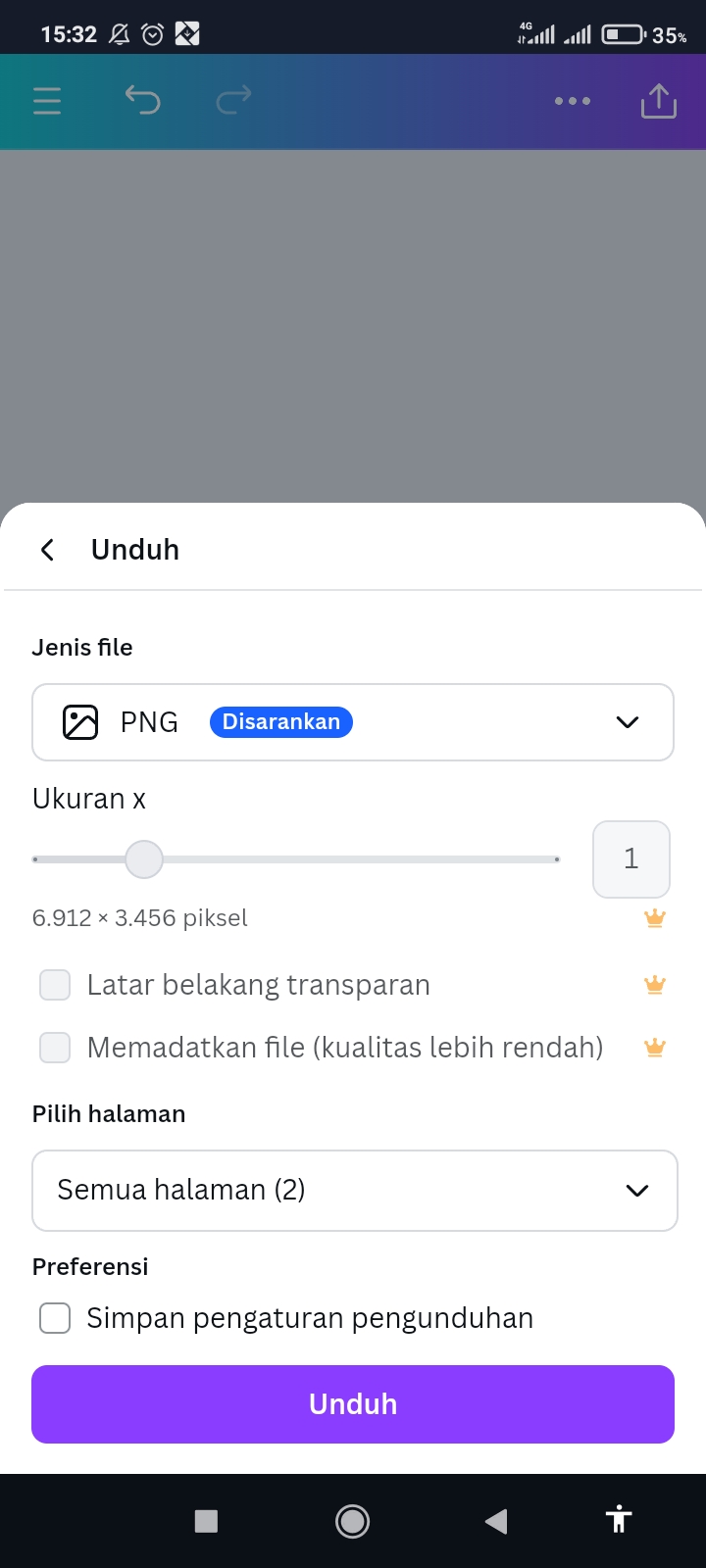Viewport: 706px width, 1568px height.
Task: Open the three-dot overflow menu
Action: 572,101
